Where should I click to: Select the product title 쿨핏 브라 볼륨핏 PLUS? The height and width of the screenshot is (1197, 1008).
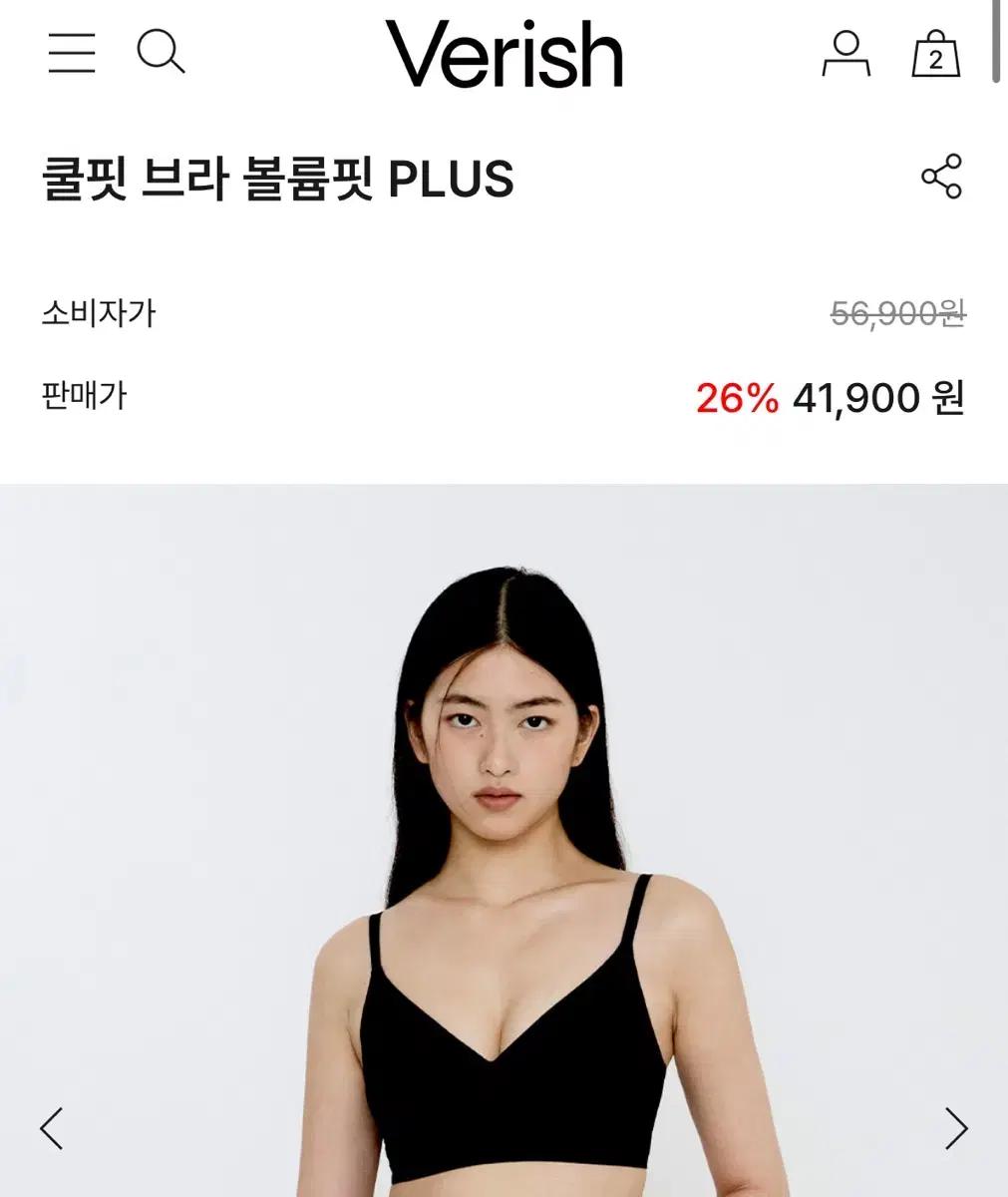tap(276, 178)
